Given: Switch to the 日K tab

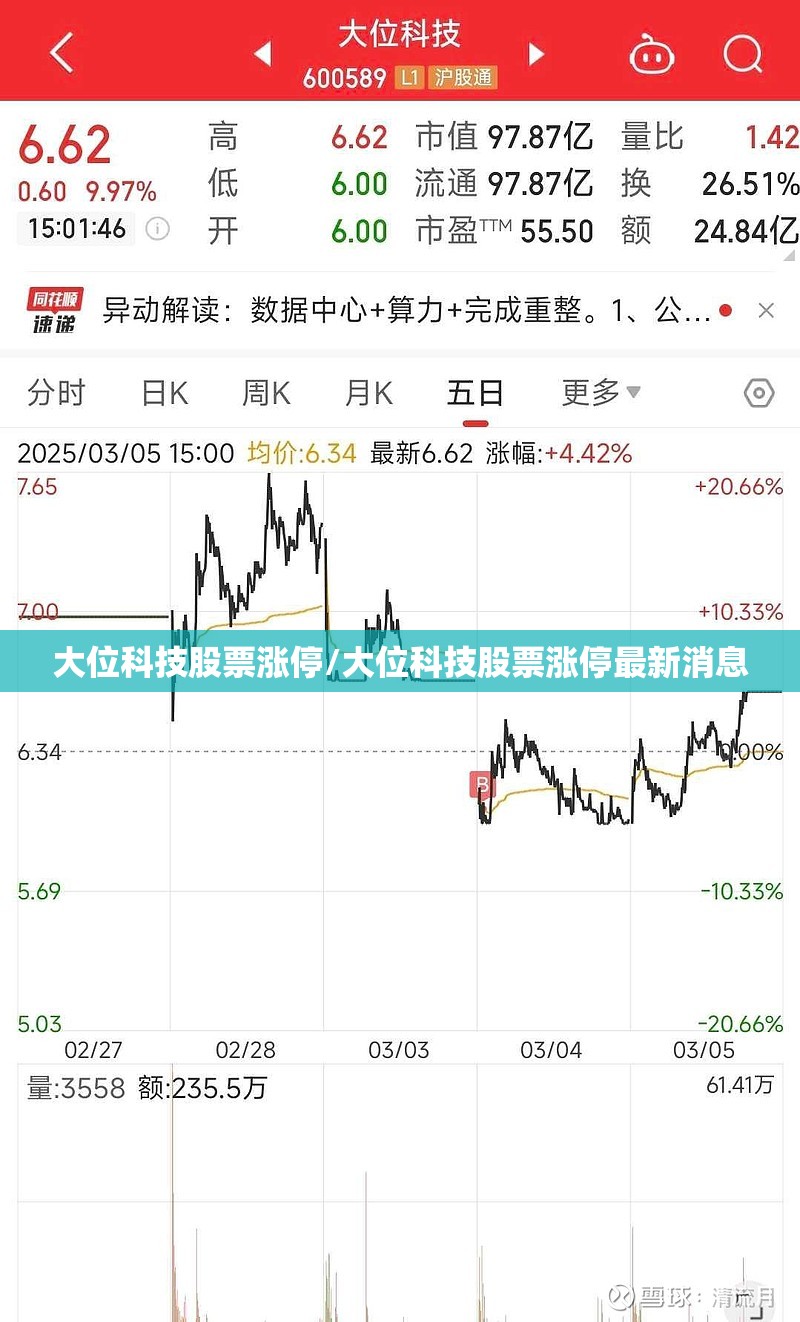Looking at the screenshot, I should point(164,393).
